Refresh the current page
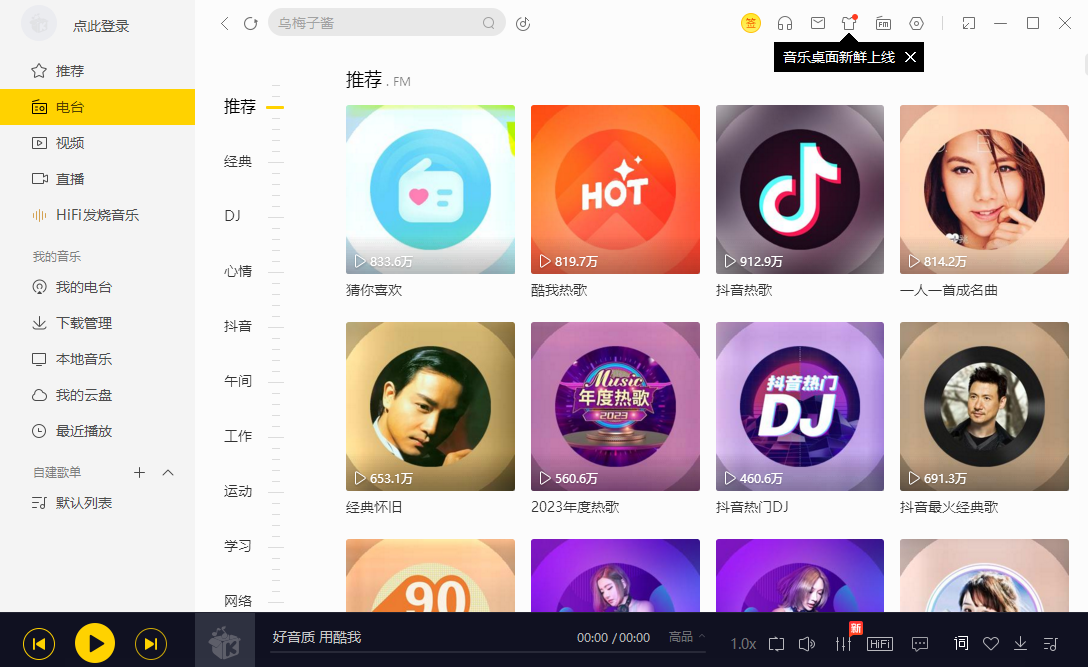The image size is (1088, 667). click(251, 23)
